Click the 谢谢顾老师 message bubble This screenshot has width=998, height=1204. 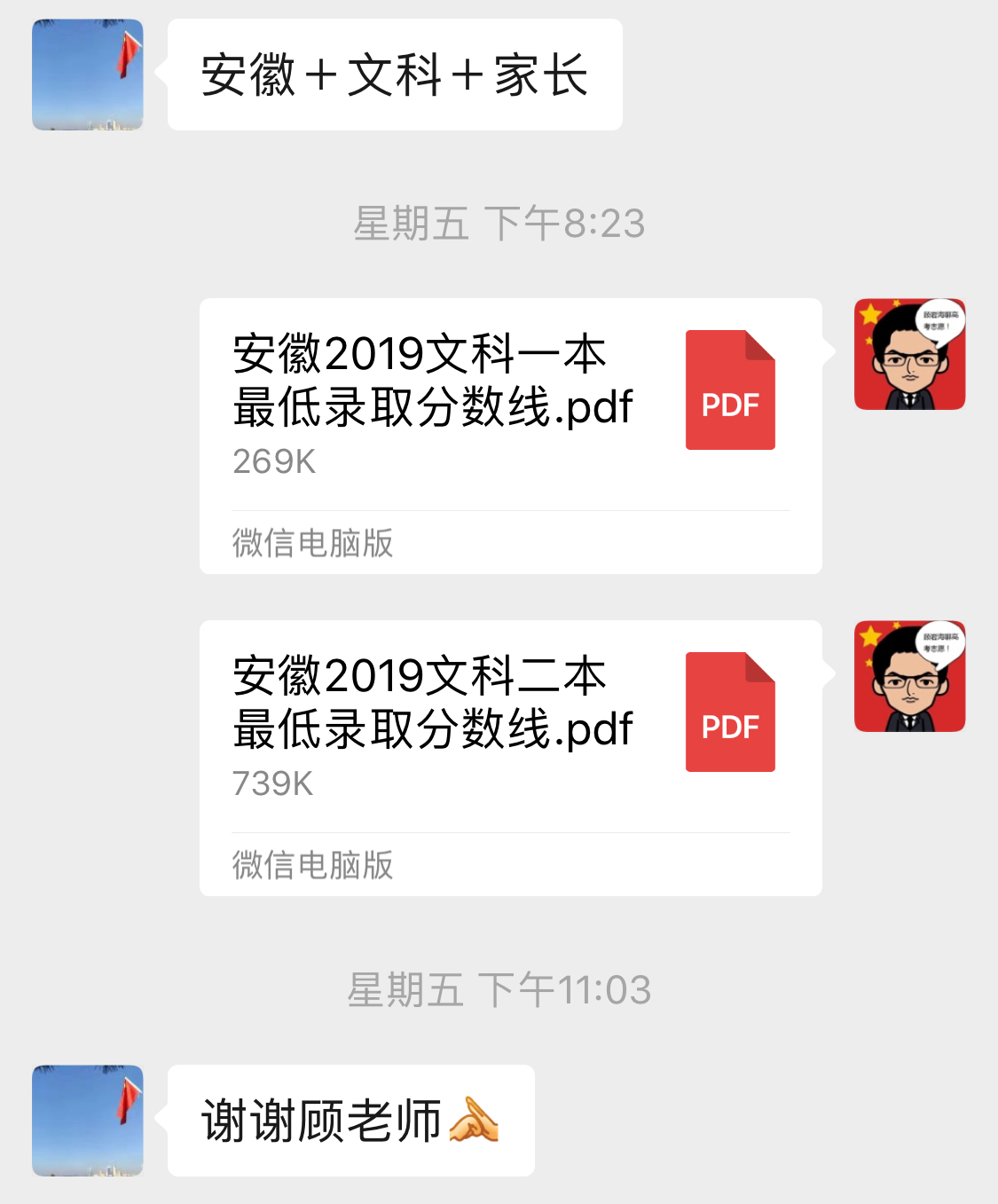click(x=346, y=1120)
